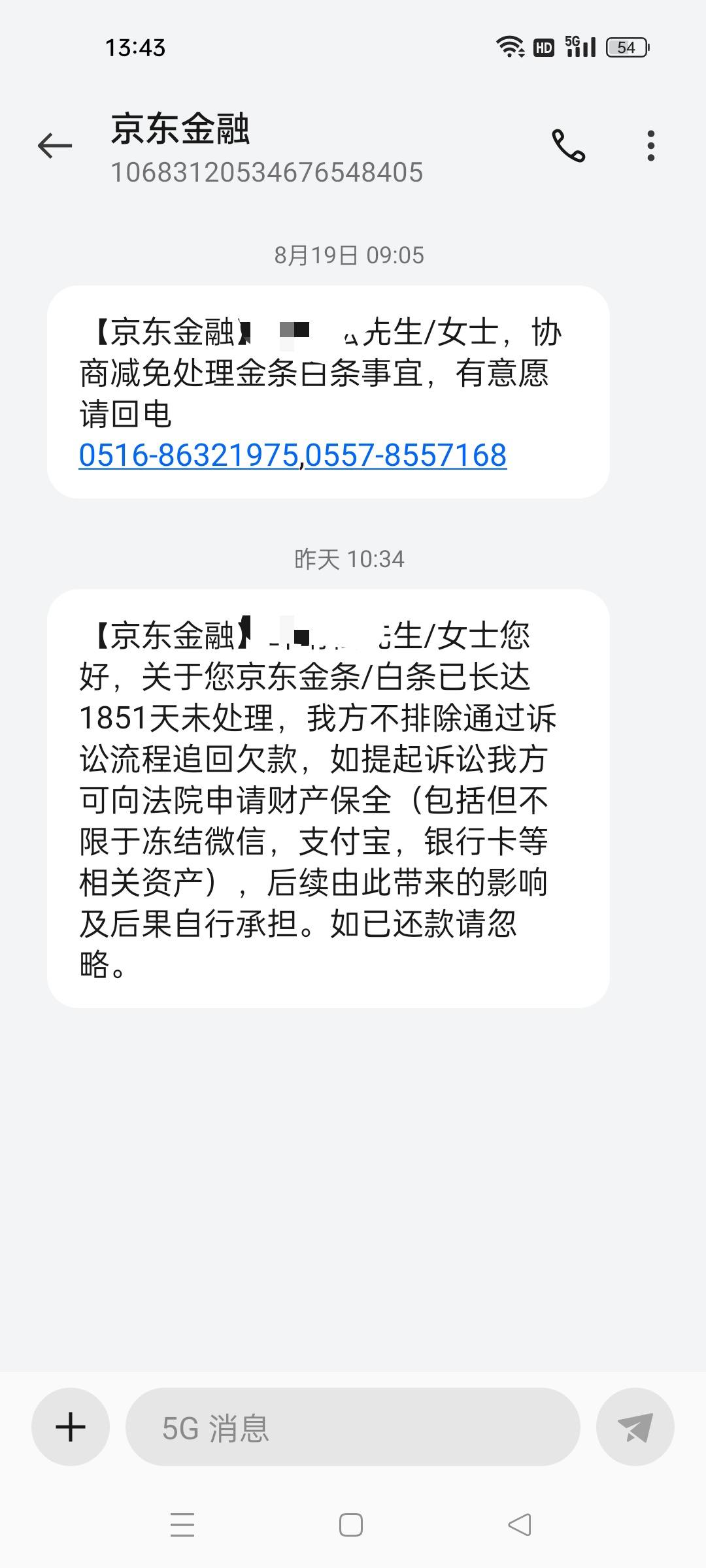Image resolution: width=706 pixels, height=1568 pixels.
Task: Open the three-dot overflow menu
Action: coord(650,145)
